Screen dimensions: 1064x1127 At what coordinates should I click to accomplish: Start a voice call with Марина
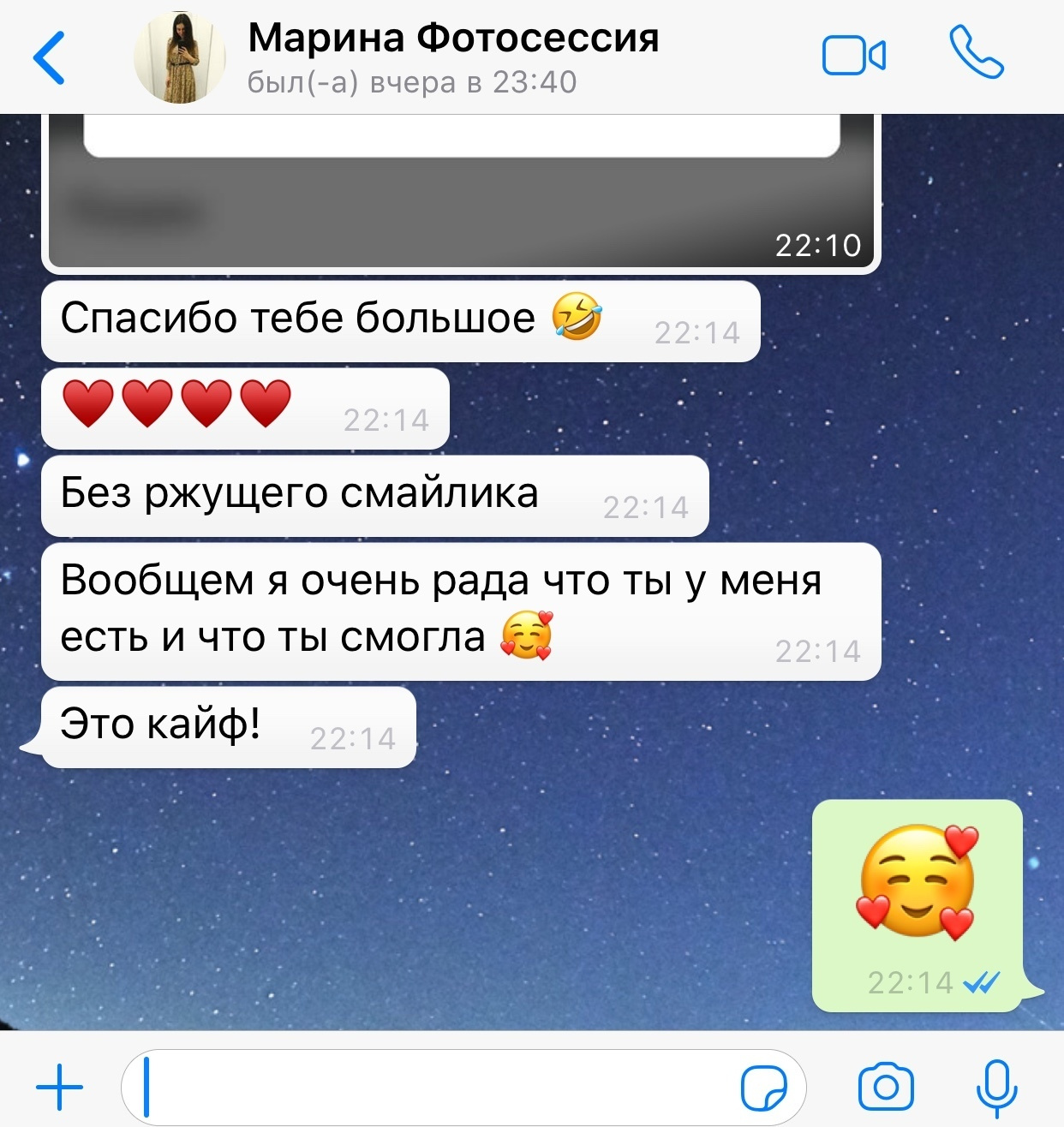(976, 53)
